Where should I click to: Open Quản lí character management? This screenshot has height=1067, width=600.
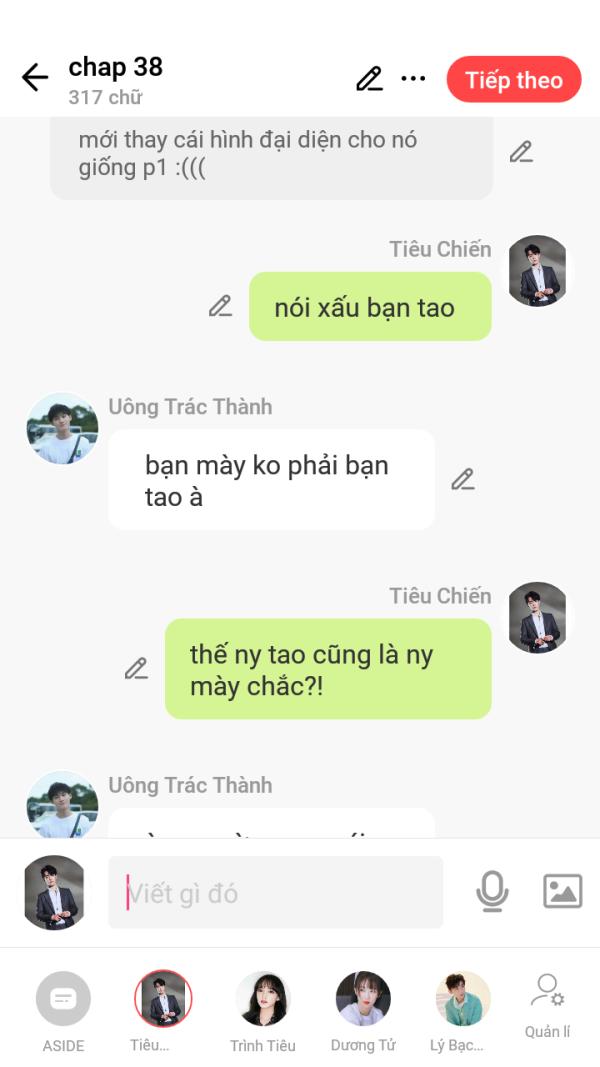[x=548, y=1006]
